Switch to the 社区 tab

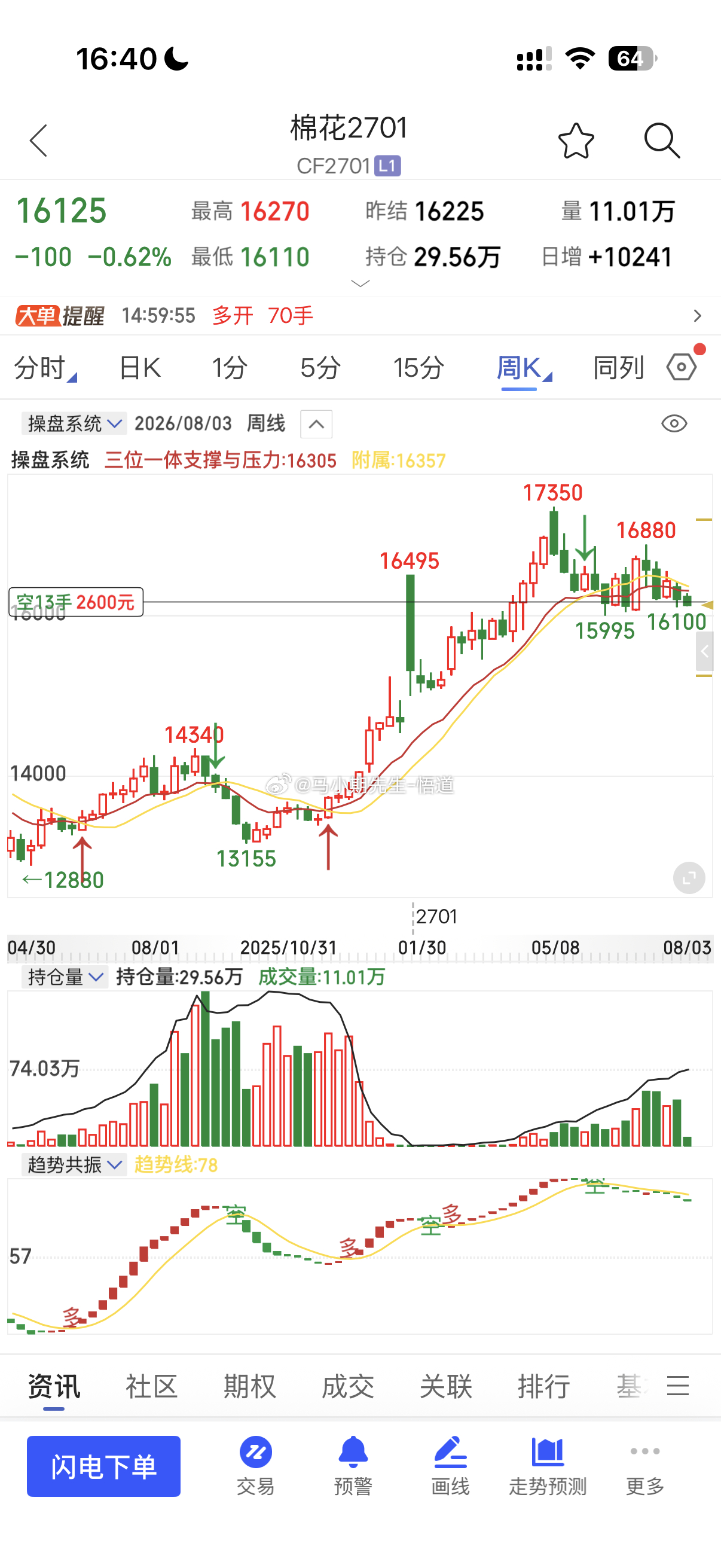151,1386
